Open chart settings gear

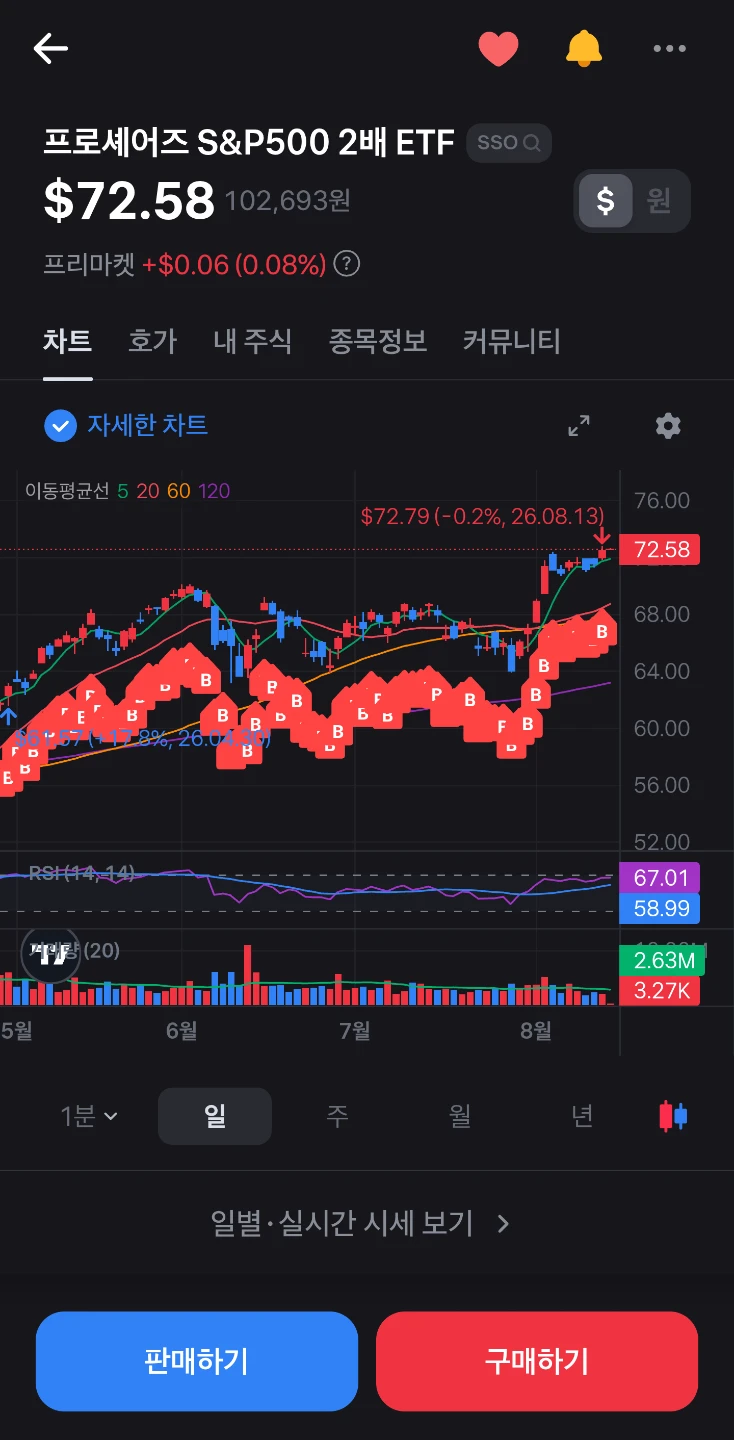pos(668,426)
